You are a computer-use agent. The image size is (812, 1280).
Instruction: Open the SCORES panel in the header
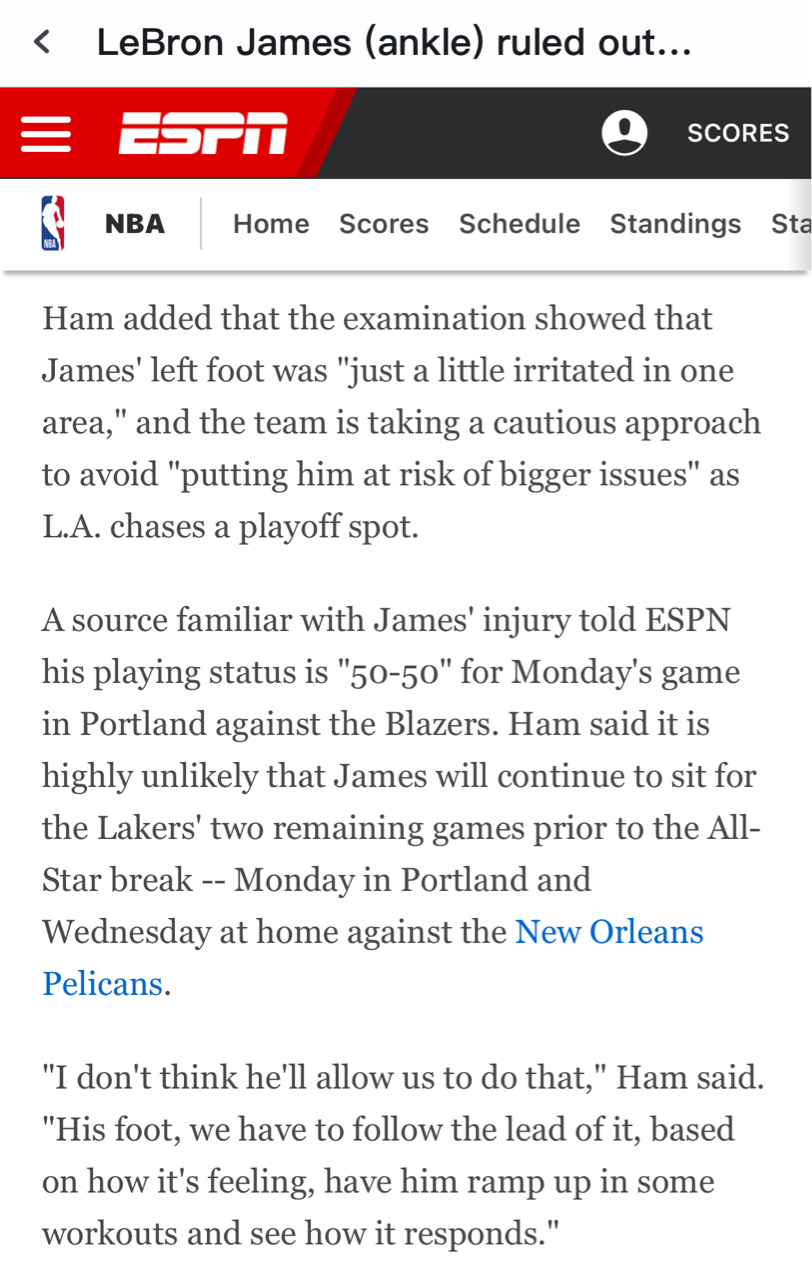point(738,134)
